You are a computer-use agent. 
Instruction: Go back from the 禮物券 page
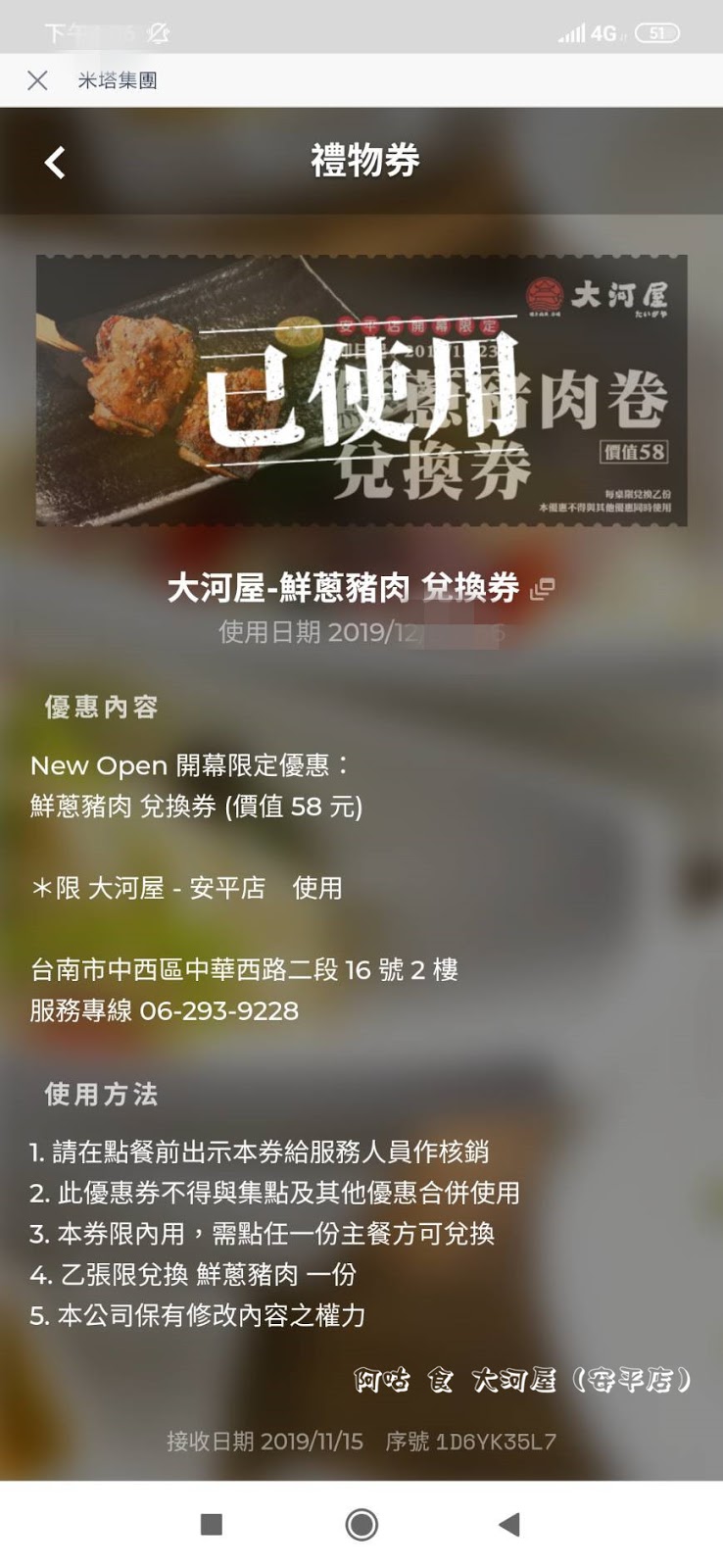(56, 162)
